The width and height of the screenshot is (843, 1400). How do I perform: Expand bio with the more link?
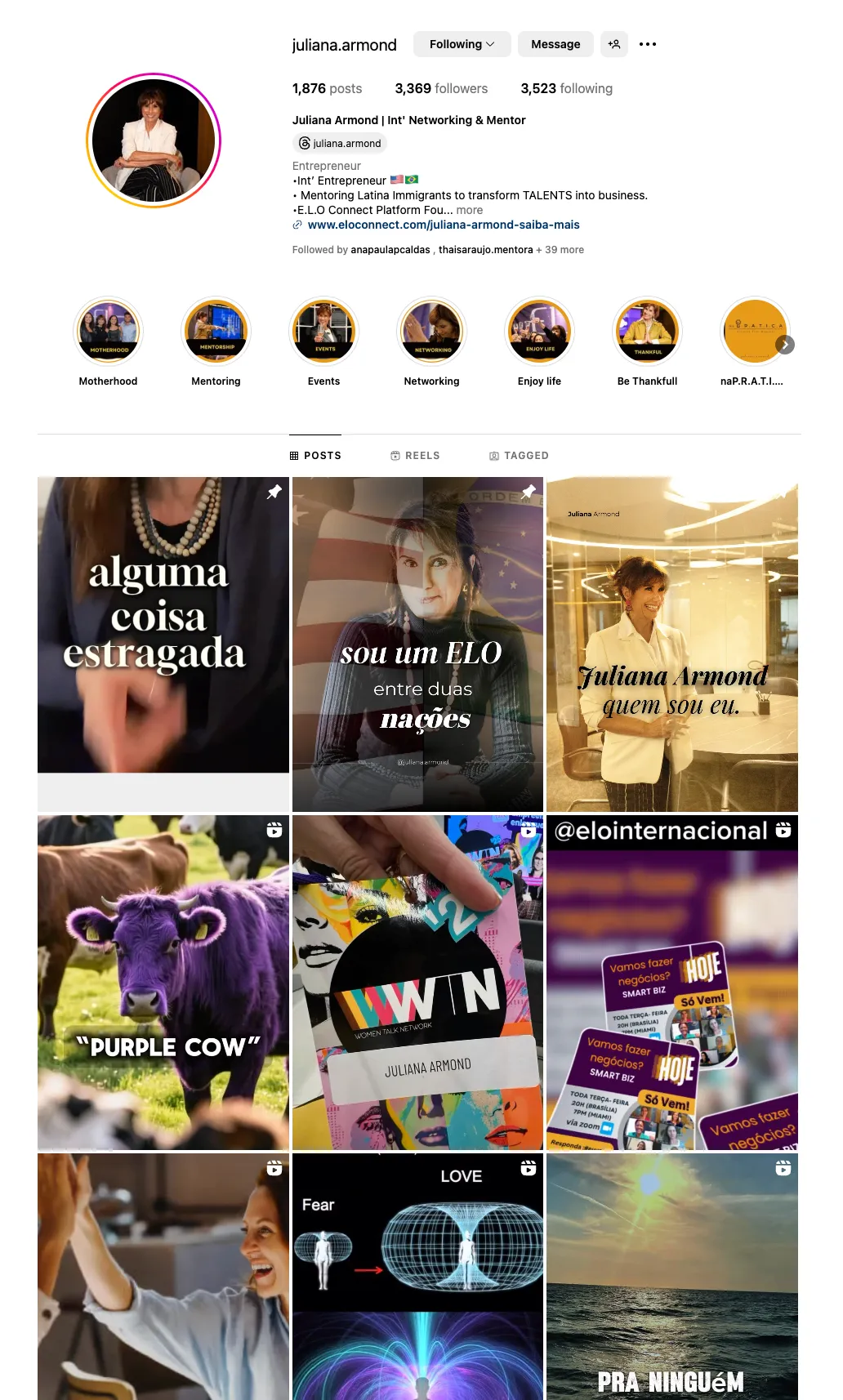coord(470,210)
